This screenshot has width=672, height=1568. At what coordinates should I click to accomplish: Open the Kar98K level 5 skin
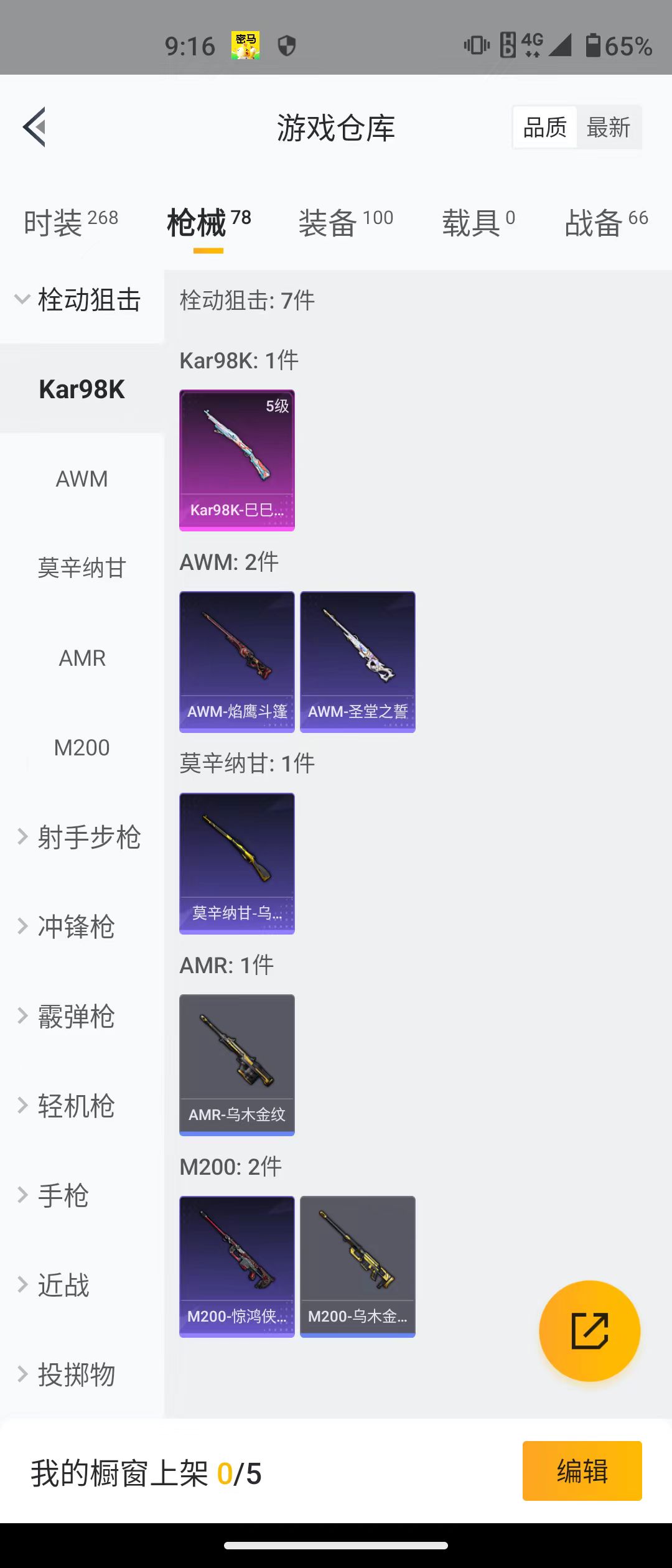236,460
